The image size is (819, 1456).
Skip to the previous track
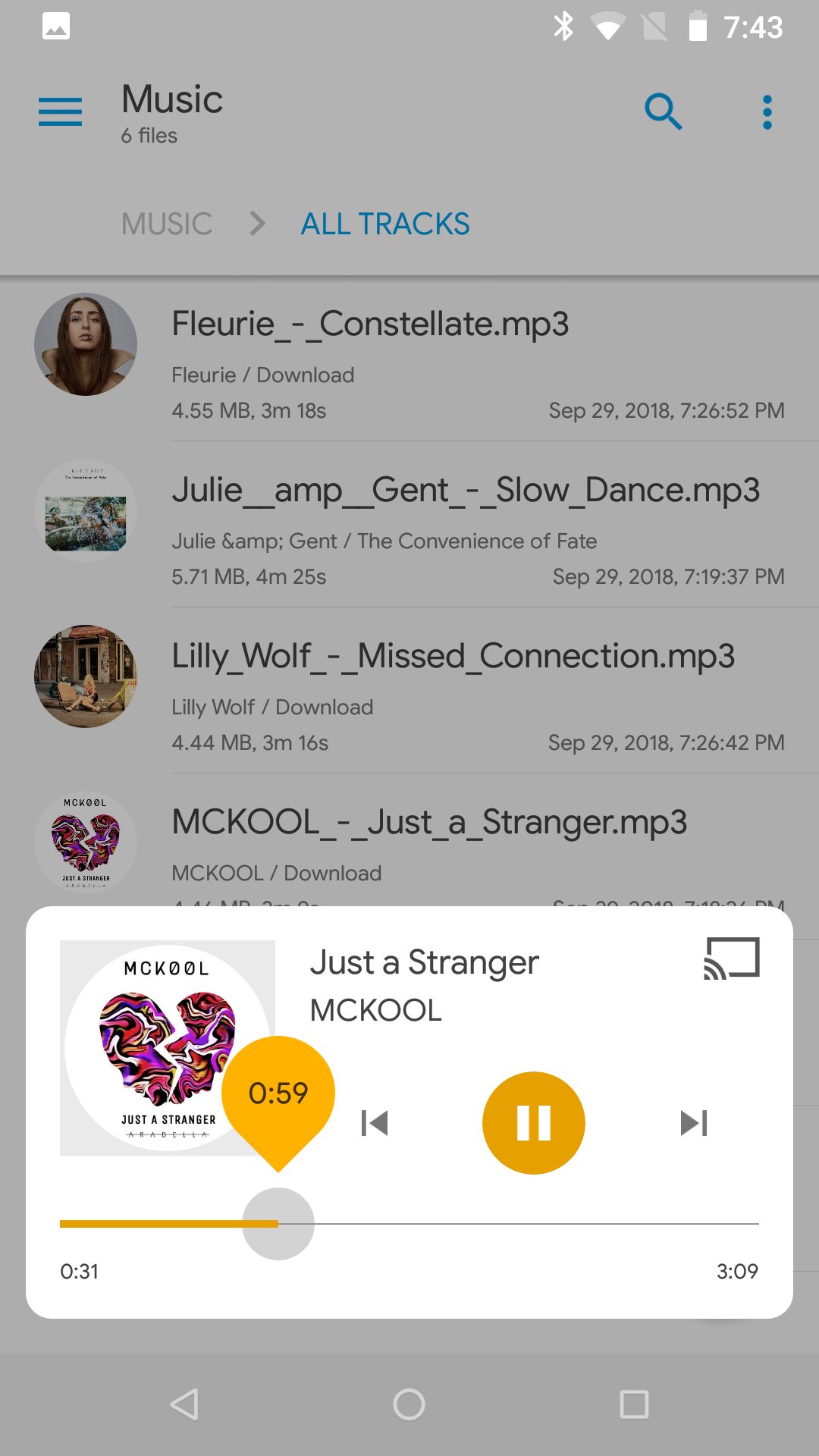375,1124
